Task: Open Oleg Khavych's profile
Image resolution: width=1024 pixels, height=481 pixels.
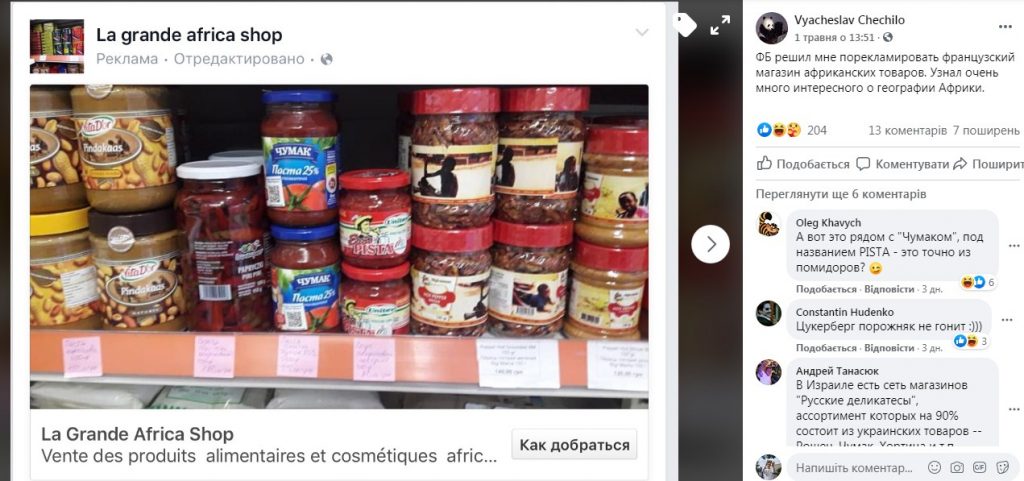Action: click(x=828, y=222)
